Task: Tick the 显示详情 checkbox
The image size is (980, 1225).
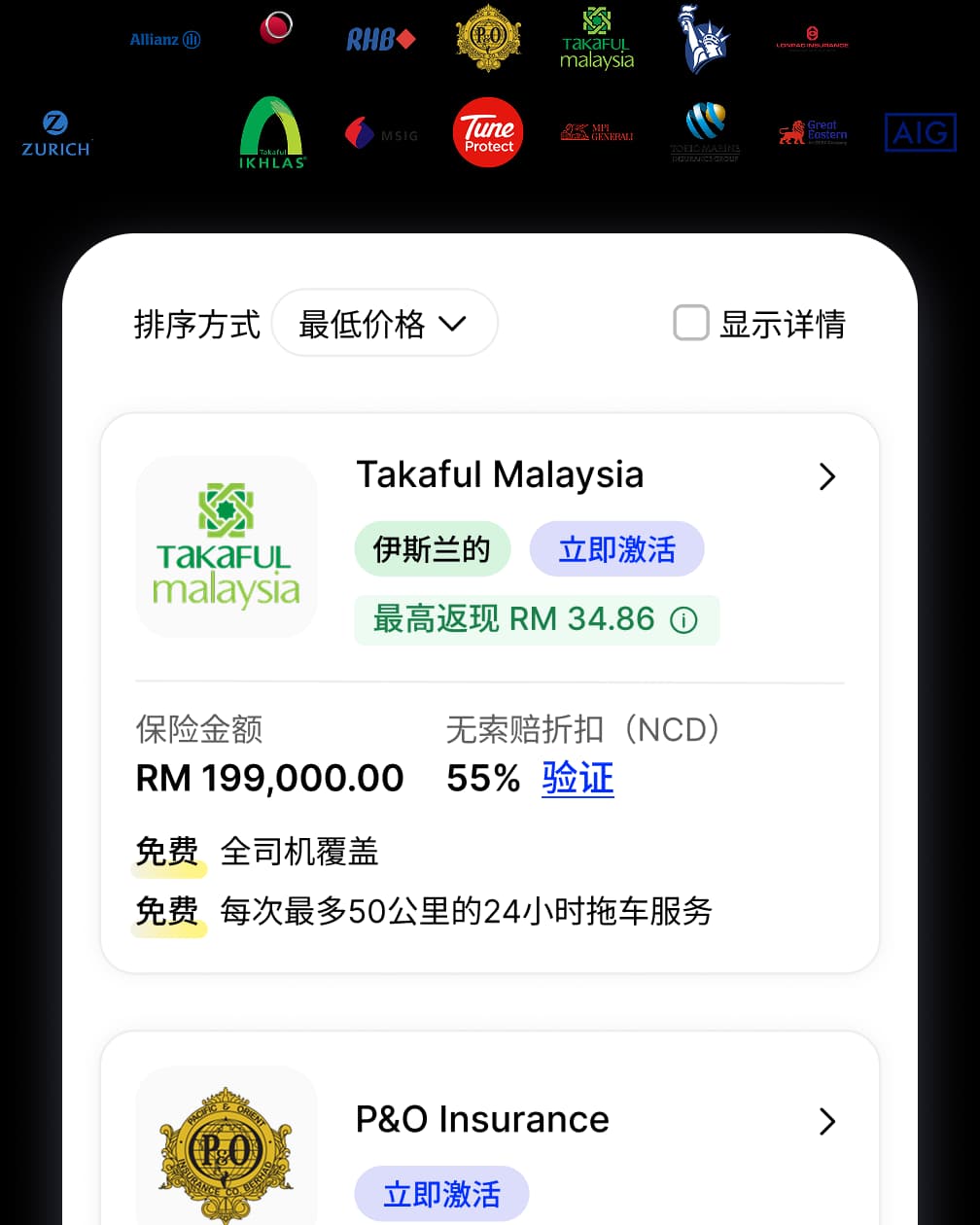Action: (x=691, y=324)
